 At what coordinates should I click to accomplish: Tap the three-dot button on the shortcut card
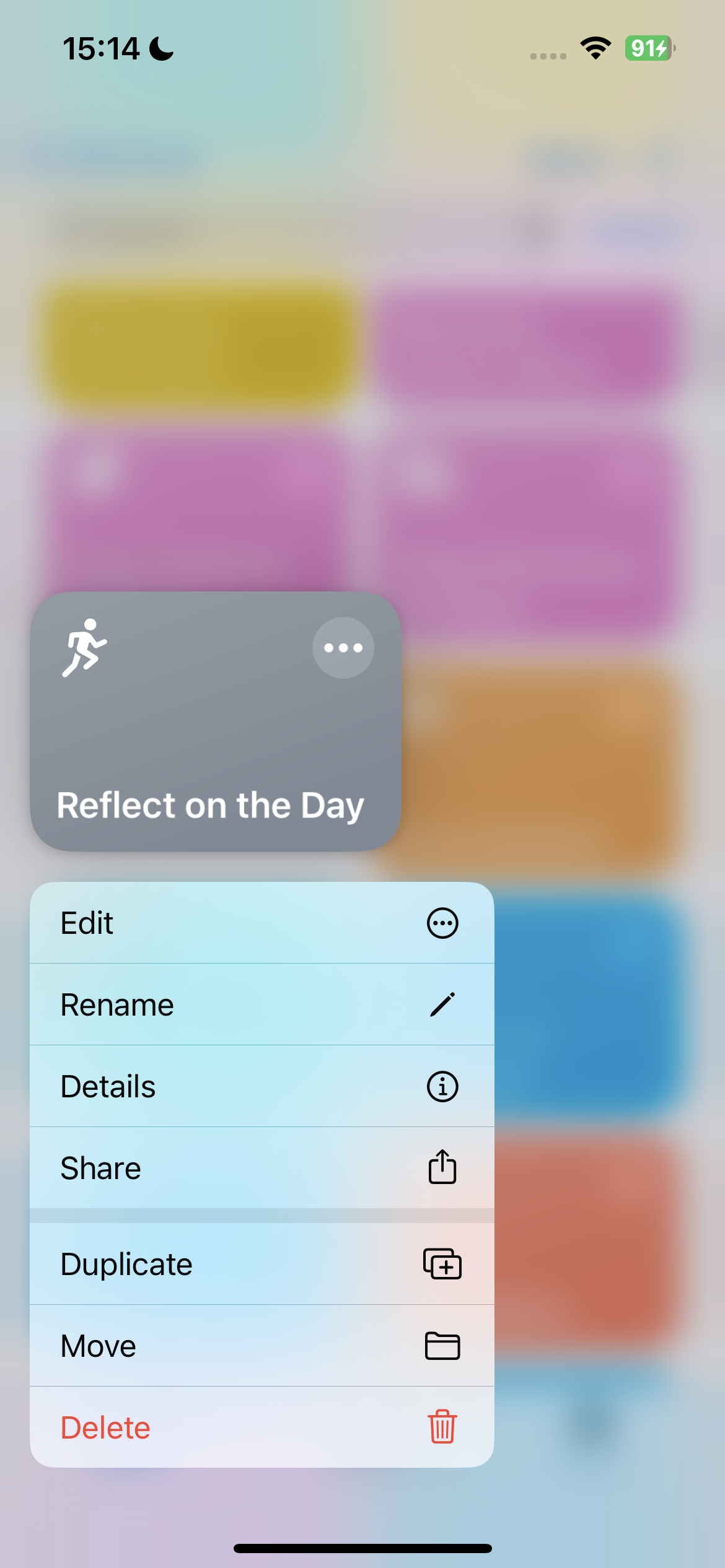pos(343,648)
